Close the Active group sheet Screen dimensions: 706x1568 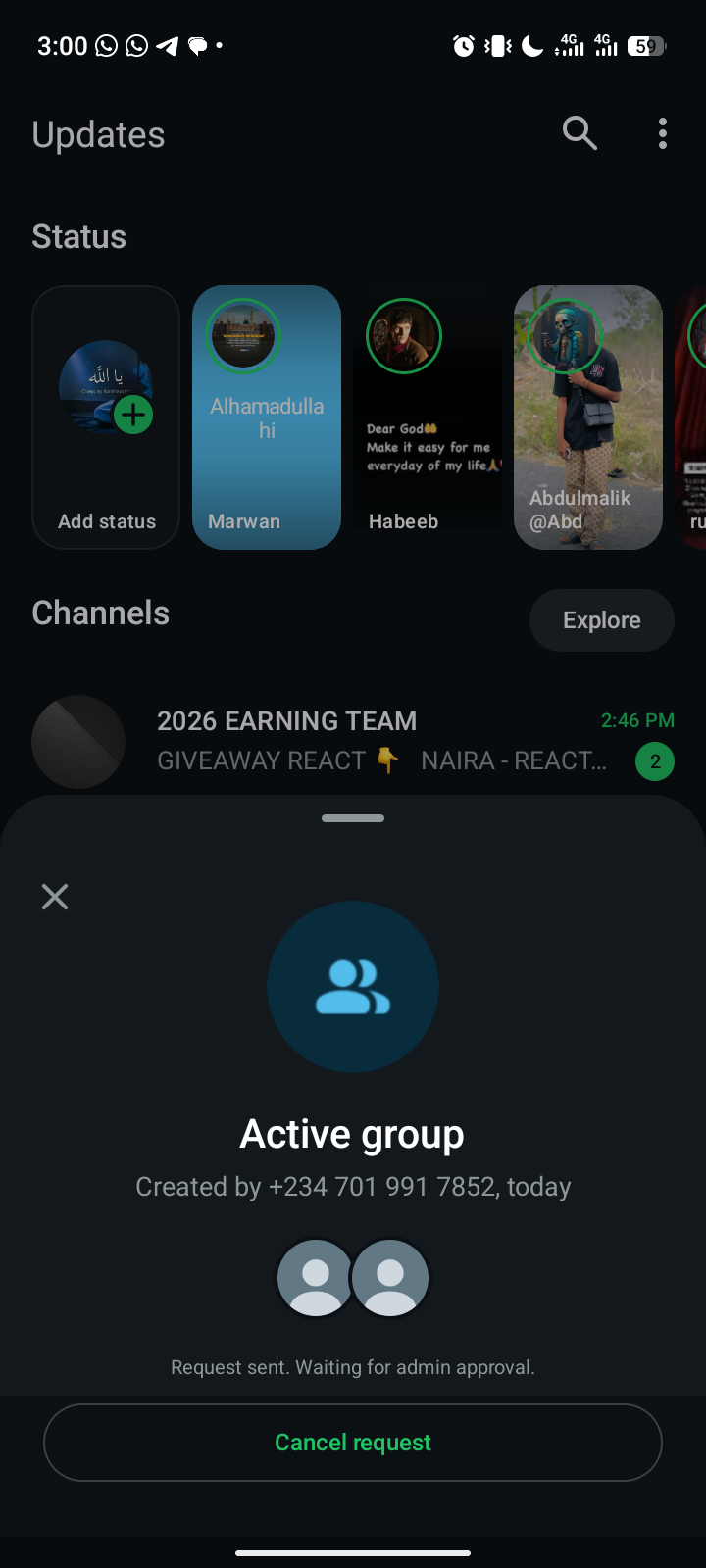tap(55, 897)
